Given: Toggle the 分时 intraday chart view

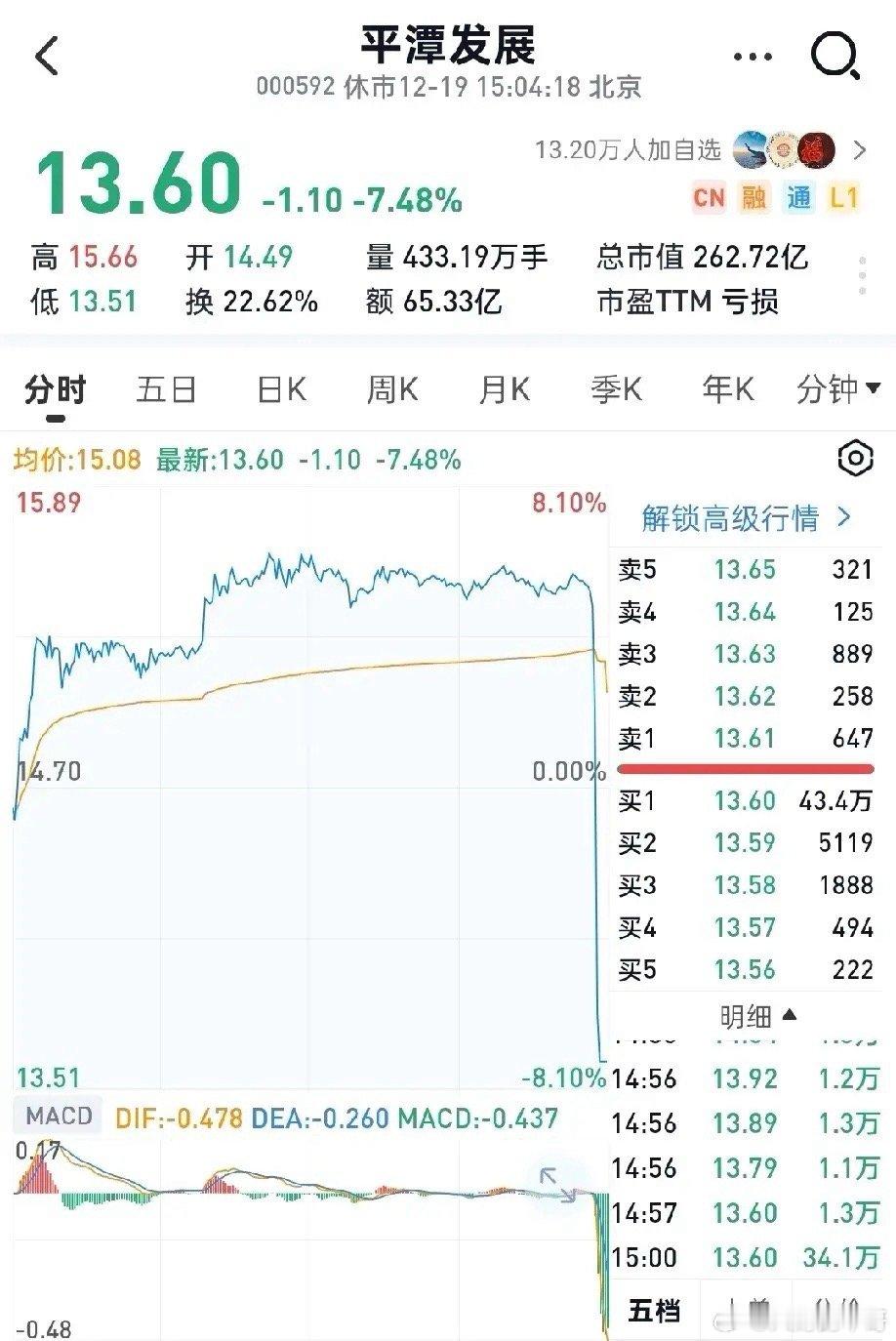Looking at the screenshot, I should [55, 388].
